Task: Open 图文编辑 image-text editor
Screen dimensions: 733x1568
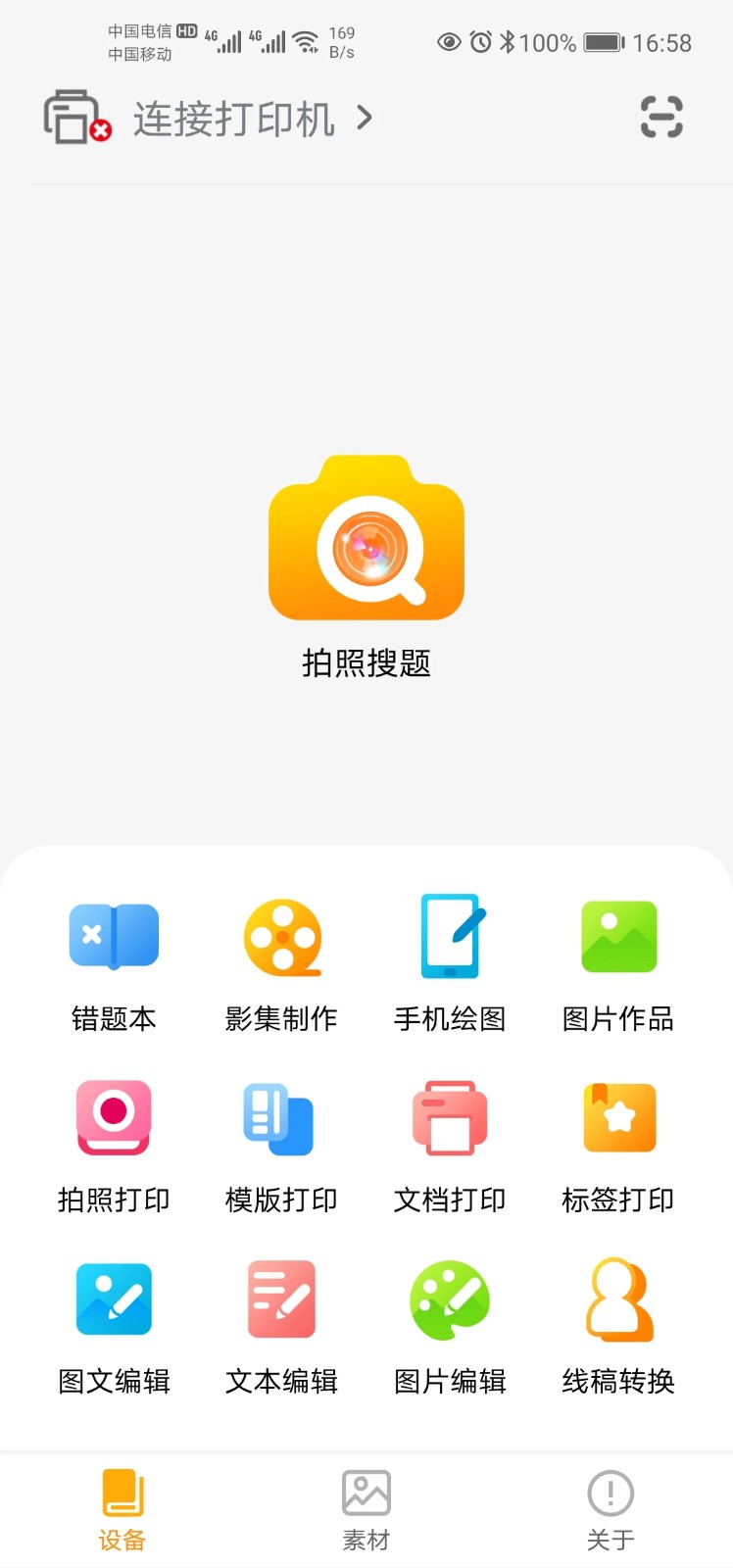Action: (x=113, y=1323)
